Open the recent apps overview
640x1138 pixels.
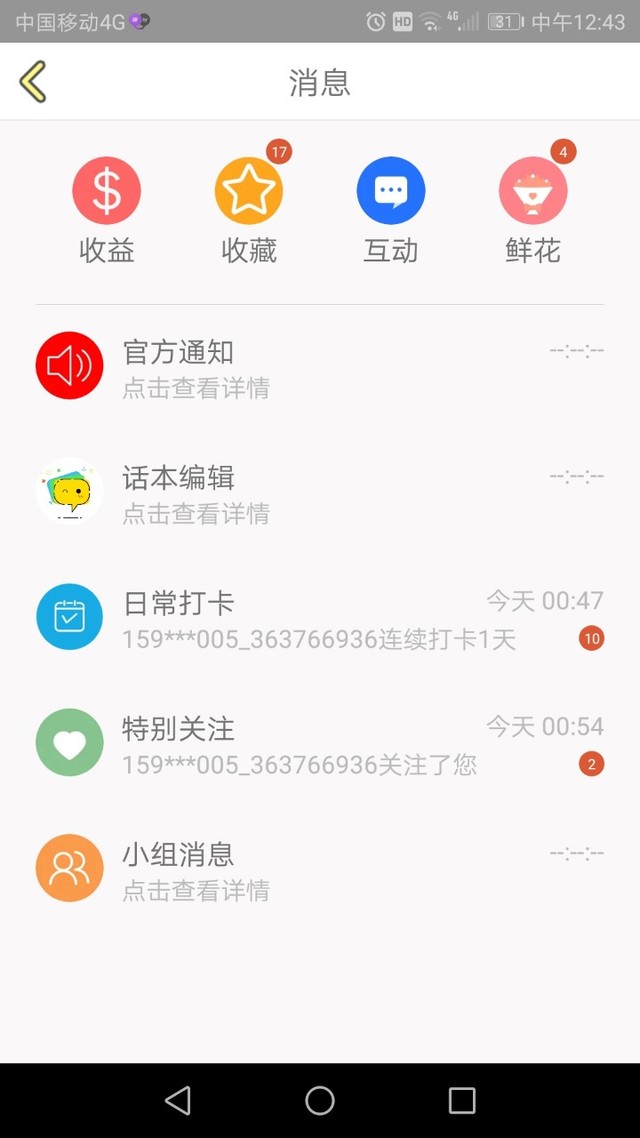(461, 1100)
